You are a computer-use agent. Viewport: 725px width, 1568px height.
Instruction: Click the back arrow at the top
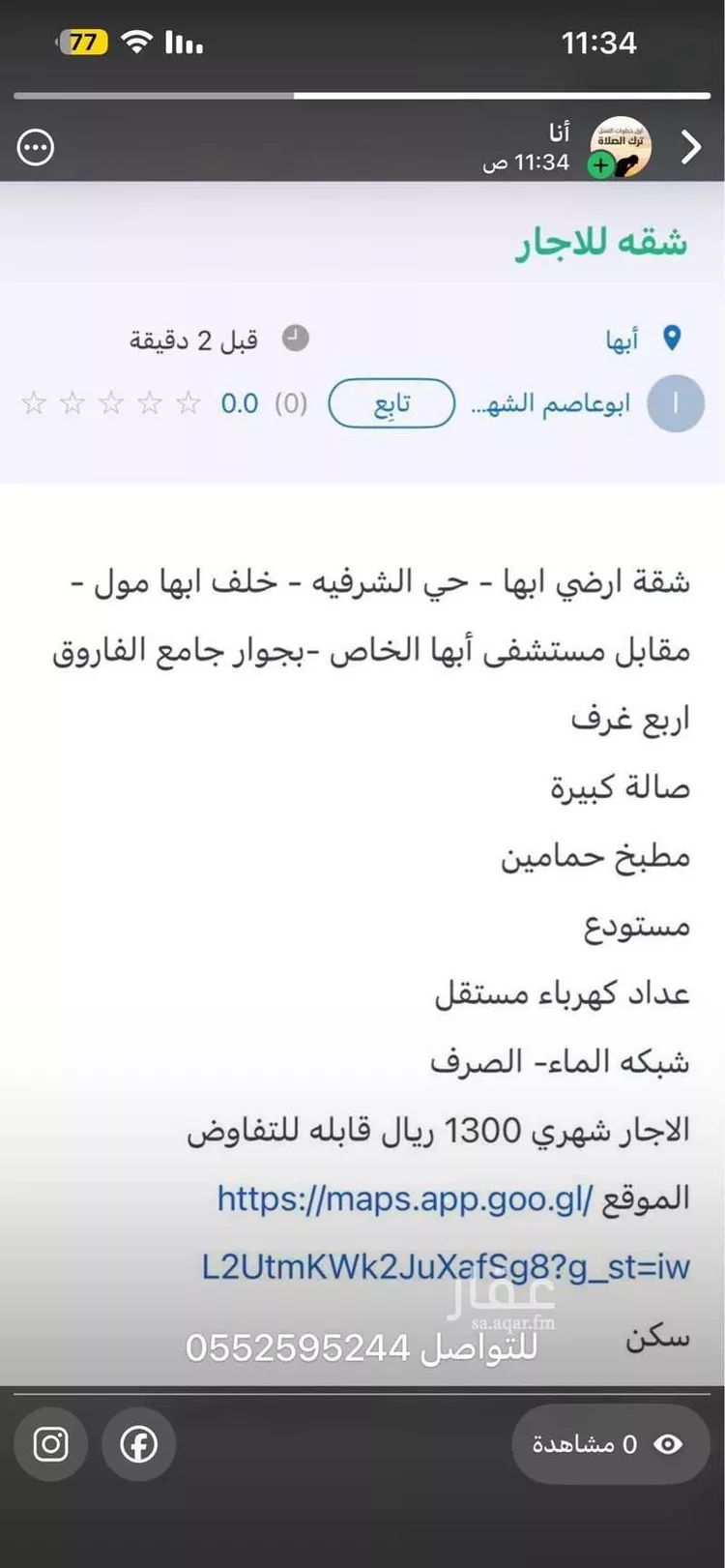[691, 146]
